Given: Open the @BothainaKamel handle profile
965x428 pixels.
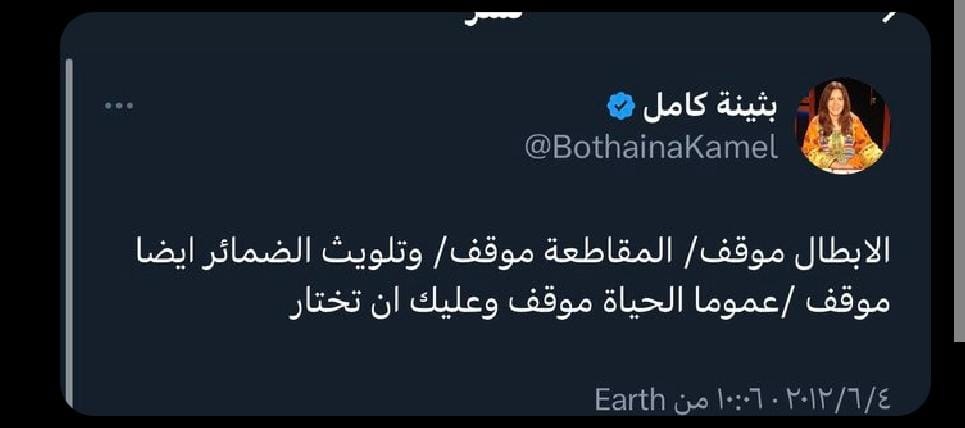Looking at the screenshot, I should click(x=651, y=148).
